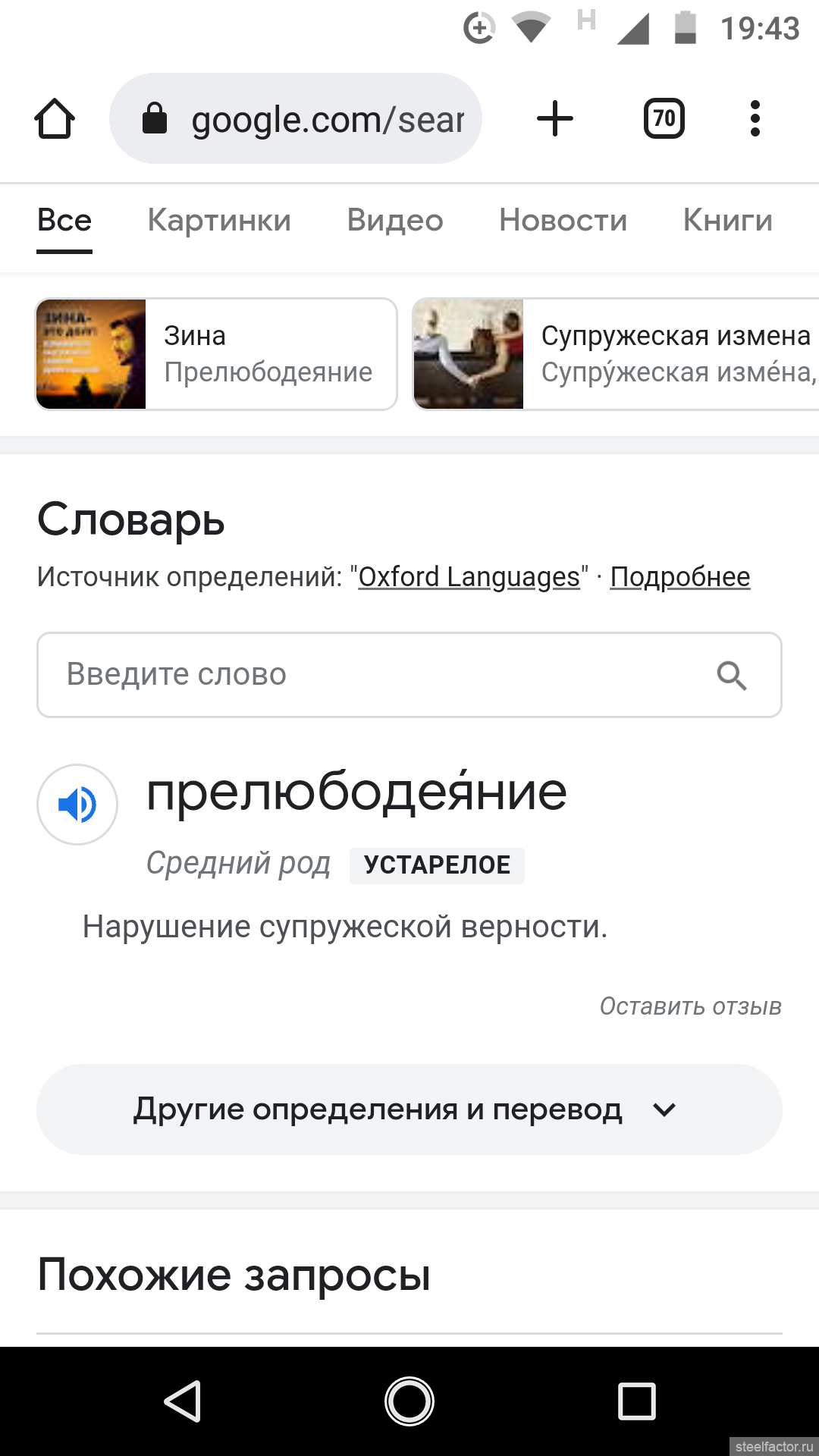Show the 70 open tabs

(664, 119)
